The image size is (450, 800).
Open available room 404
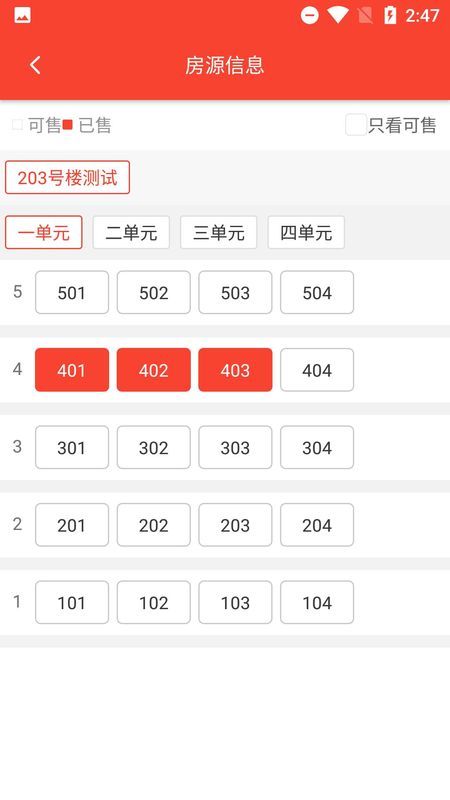coord(317,370)
